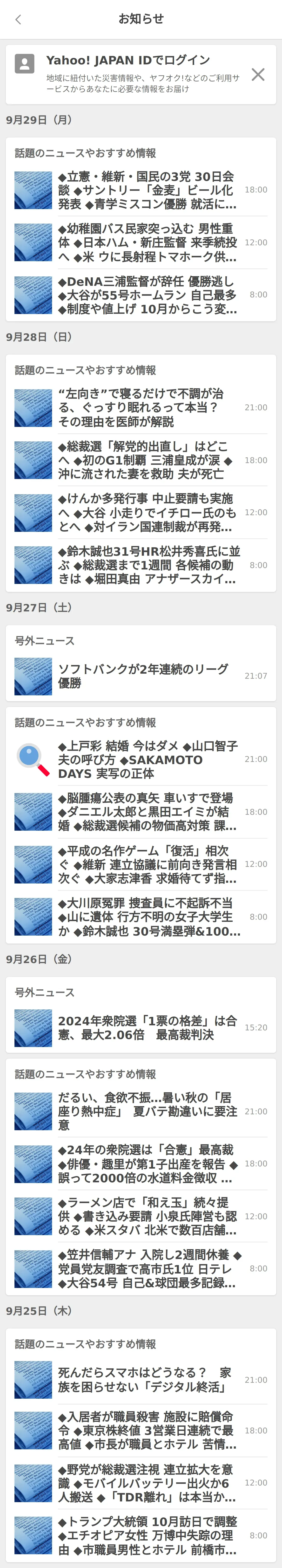Open the 上戸彩 結婚 trending search item
The width and height of the screenshot is (282, 1568).
(146, 759)
